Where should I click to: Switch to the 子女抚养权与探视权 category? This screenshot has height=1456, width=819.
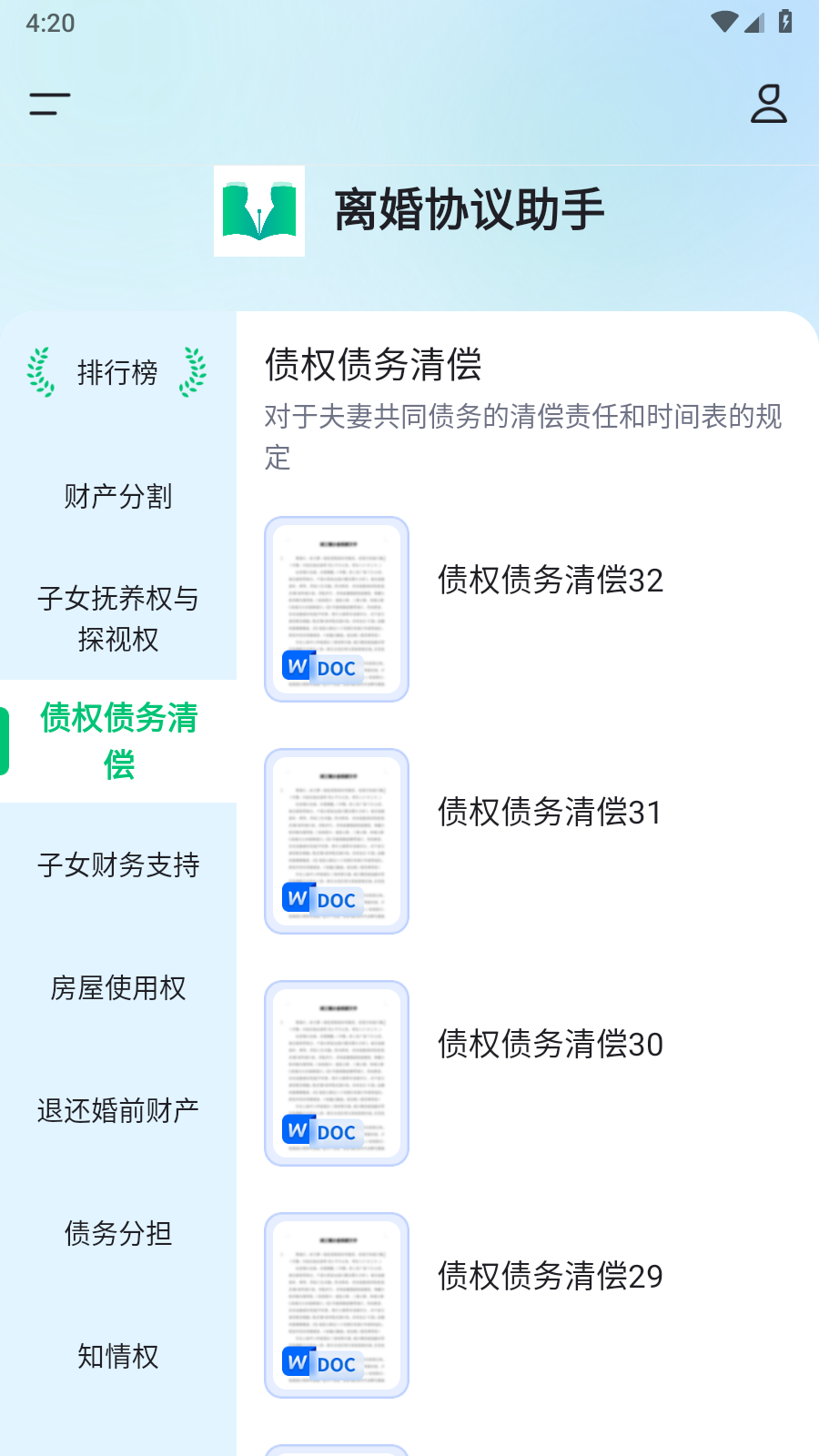[119, 620]
